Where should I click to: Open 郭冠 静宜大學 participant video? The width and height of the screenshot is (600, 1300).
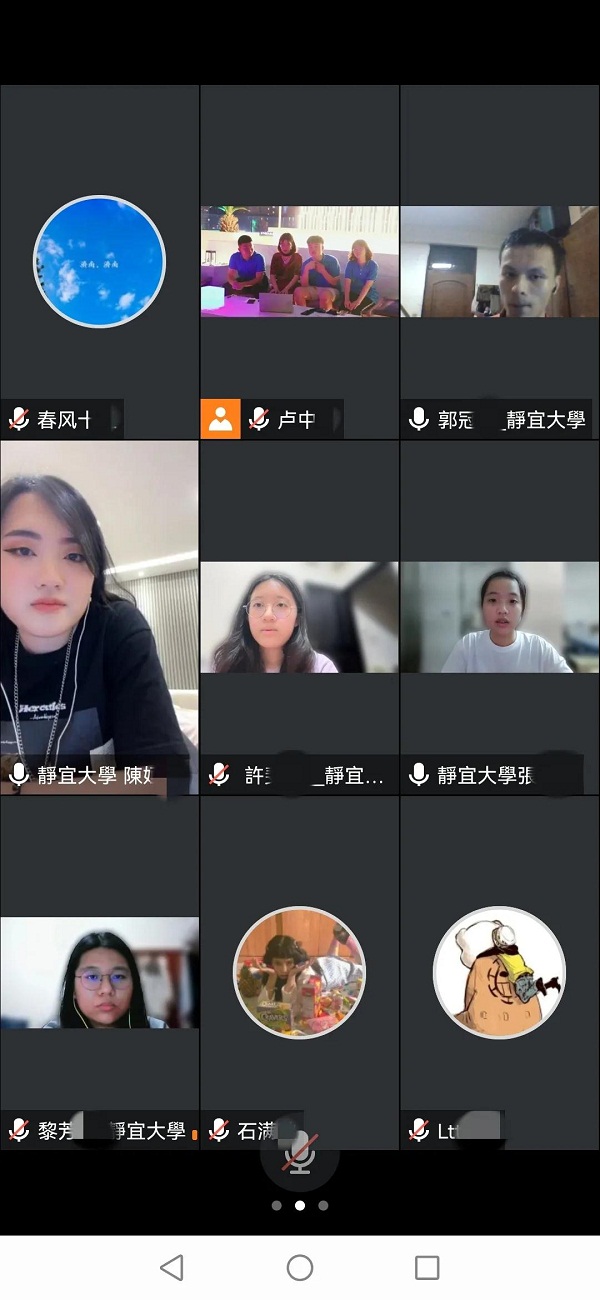coord(500,262)
